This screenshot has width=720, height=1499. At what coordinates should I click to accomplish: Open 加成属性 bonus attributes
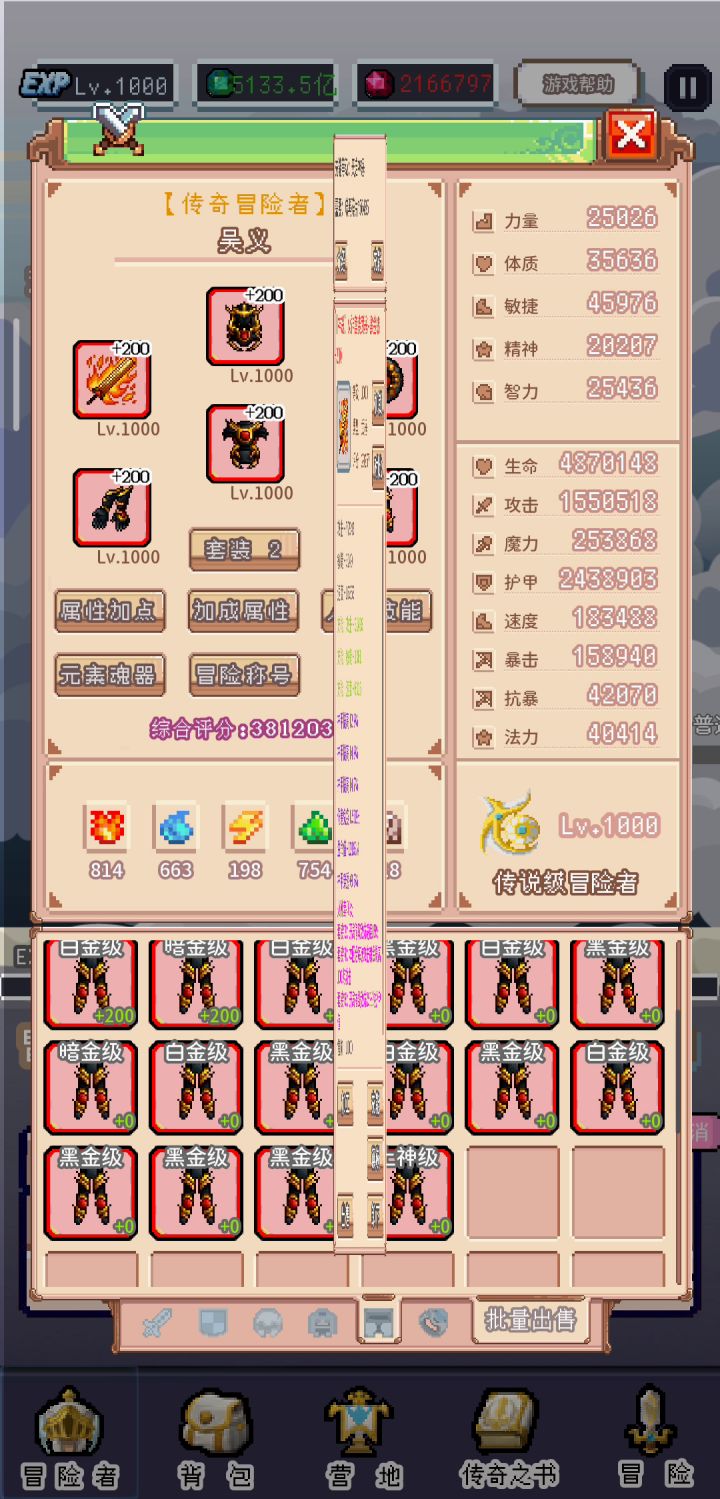pos(243,610)
